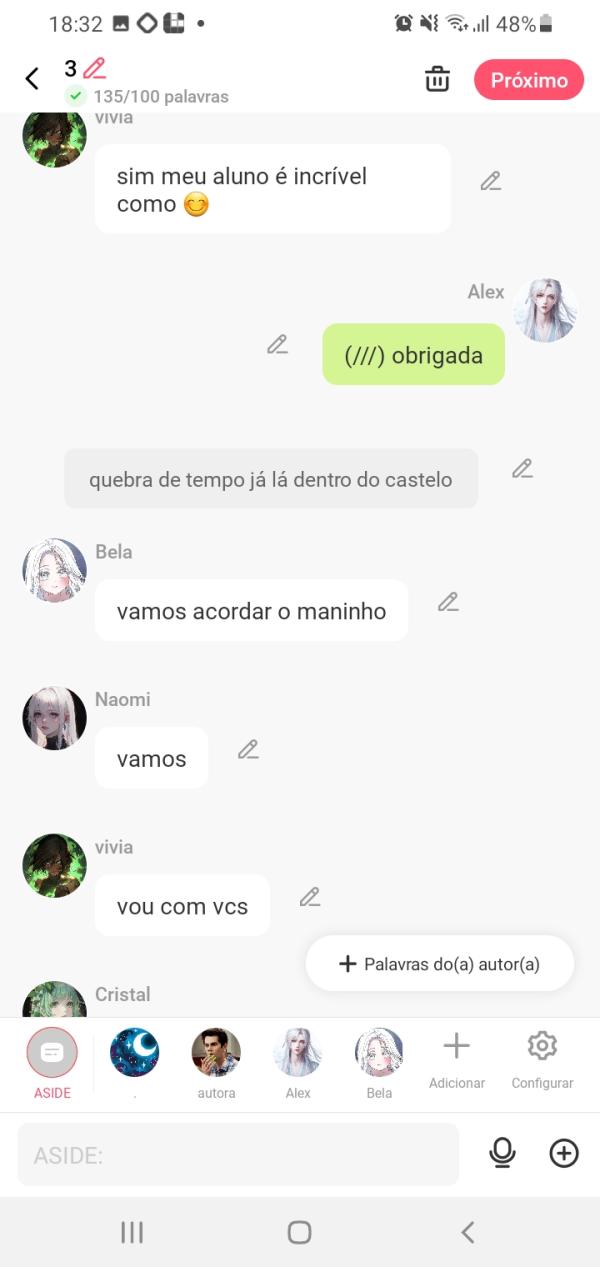Select Bela as the speaker

pyautogui.click(x=379, y=1062)
